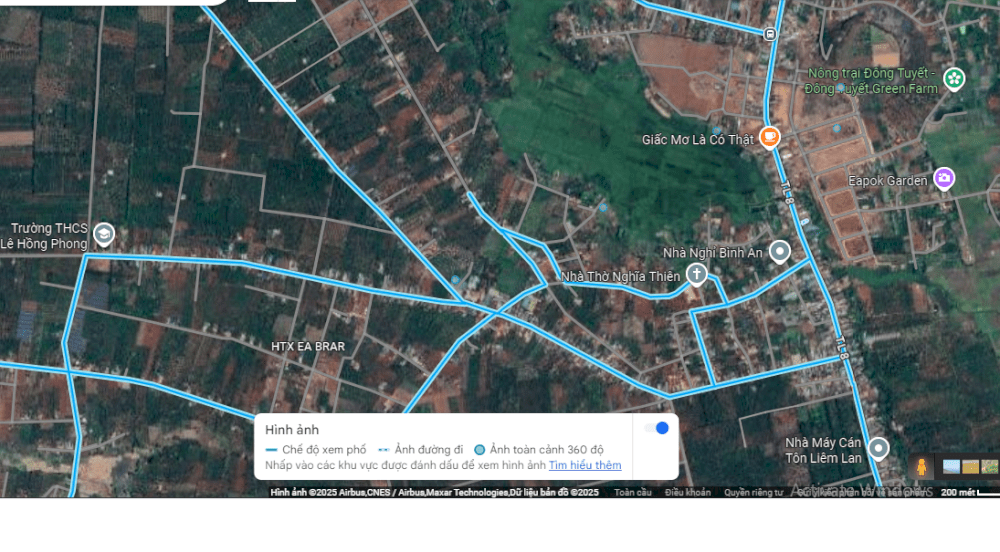This screenshot has width=1000, height=552.
Task: Select the Street View pegman
Action: 921,467
